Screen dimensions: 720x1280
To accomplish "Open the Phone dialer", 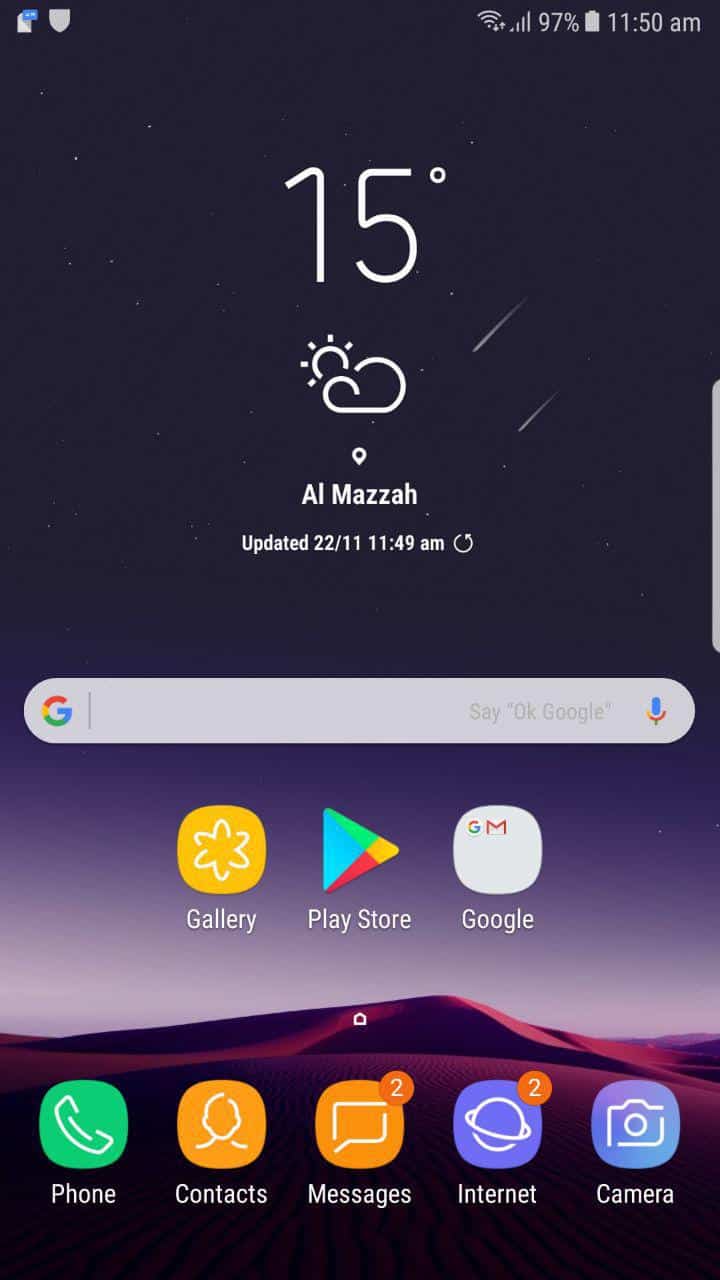I will [83, 1125].
